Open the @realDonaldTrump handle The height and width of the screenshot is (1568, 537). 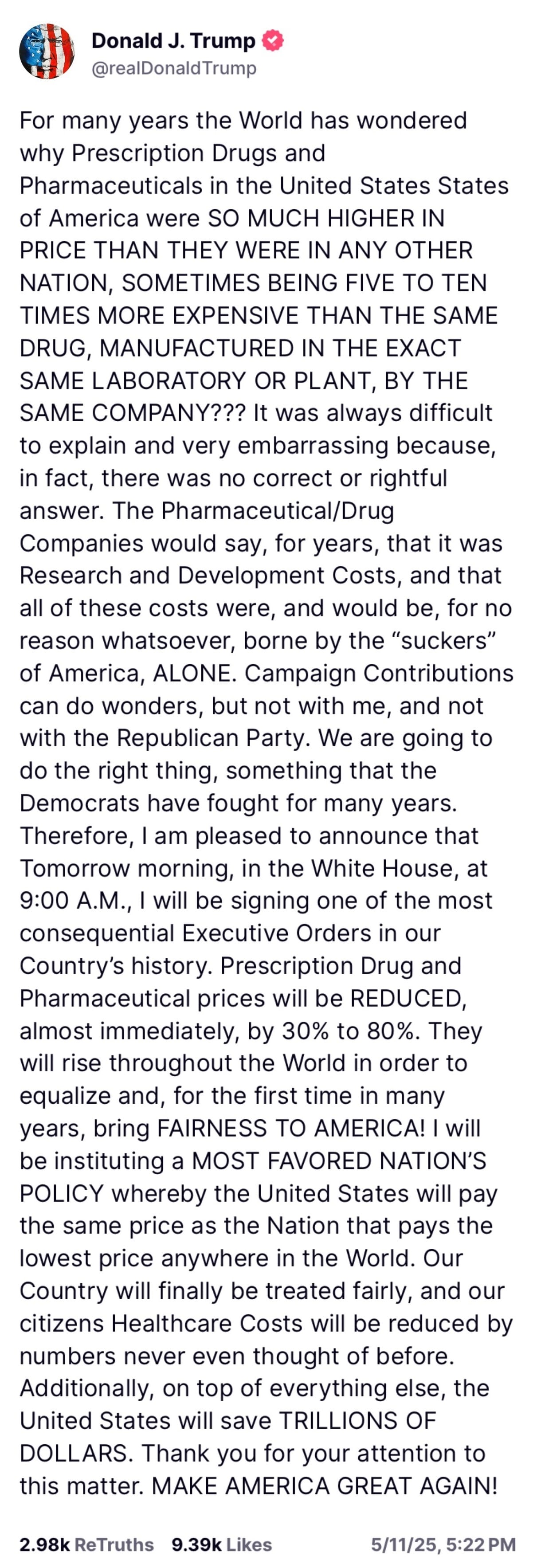173,68
